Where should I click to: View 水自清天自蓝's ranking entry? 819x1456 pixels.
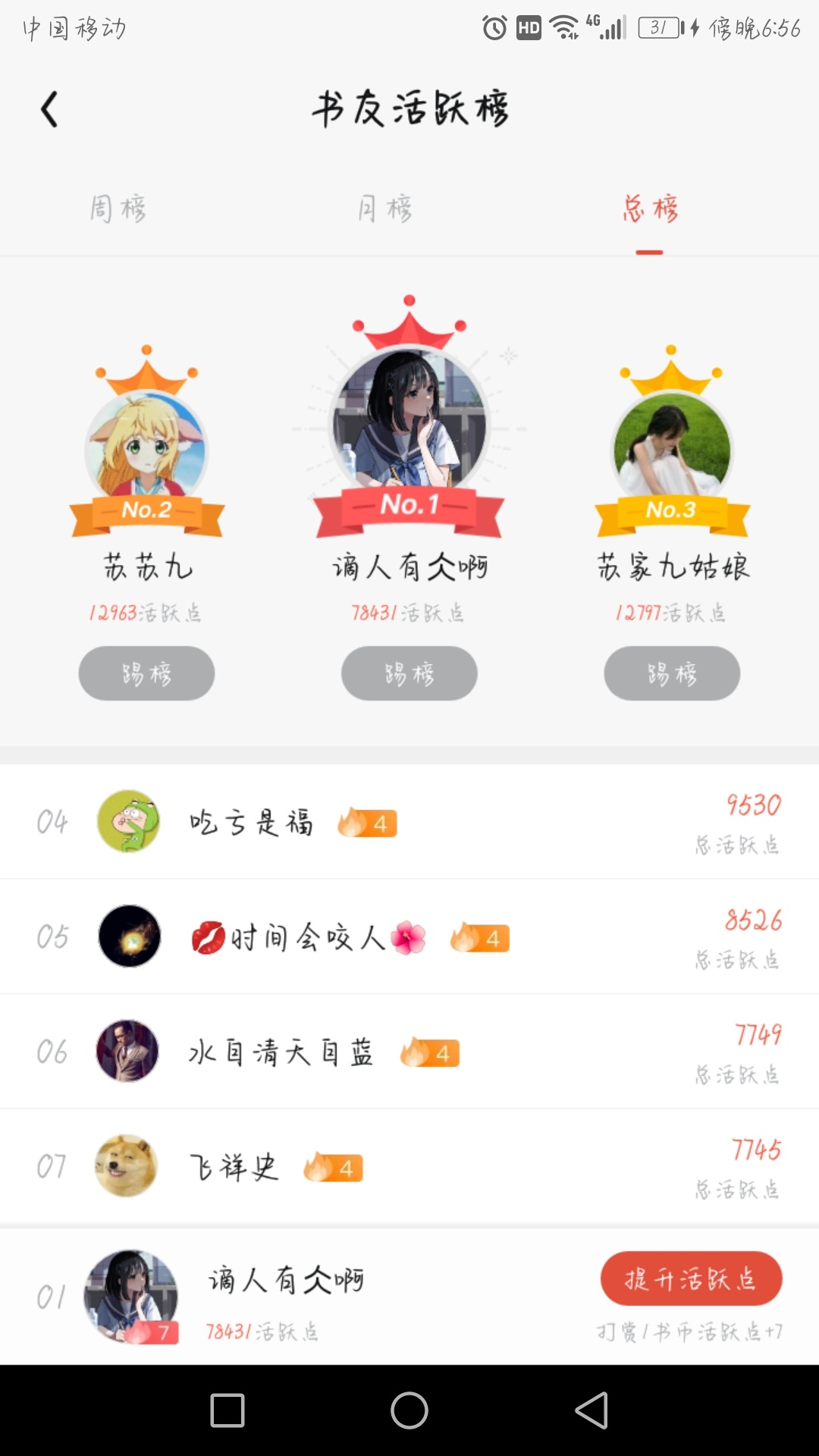point(409,1052)
